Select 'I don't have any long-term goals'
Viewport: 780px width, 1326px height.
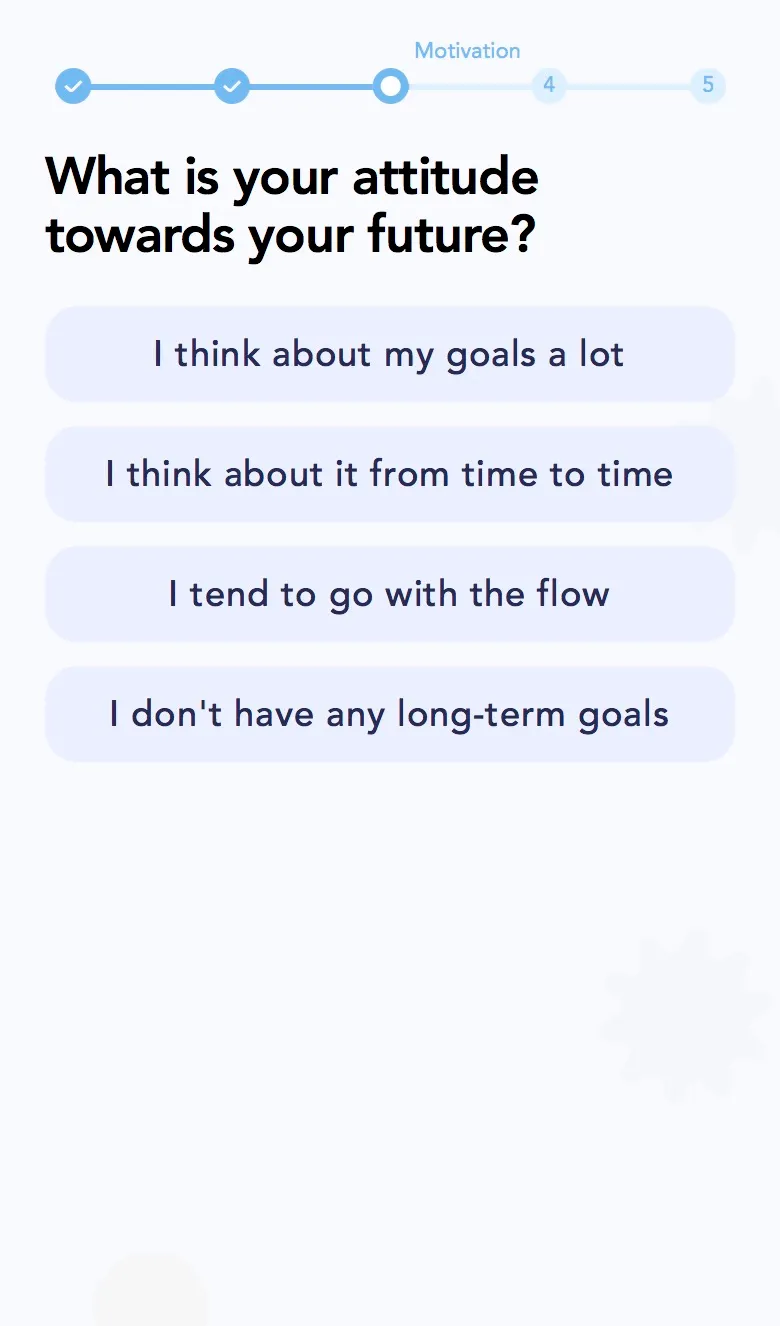point(390,714)
